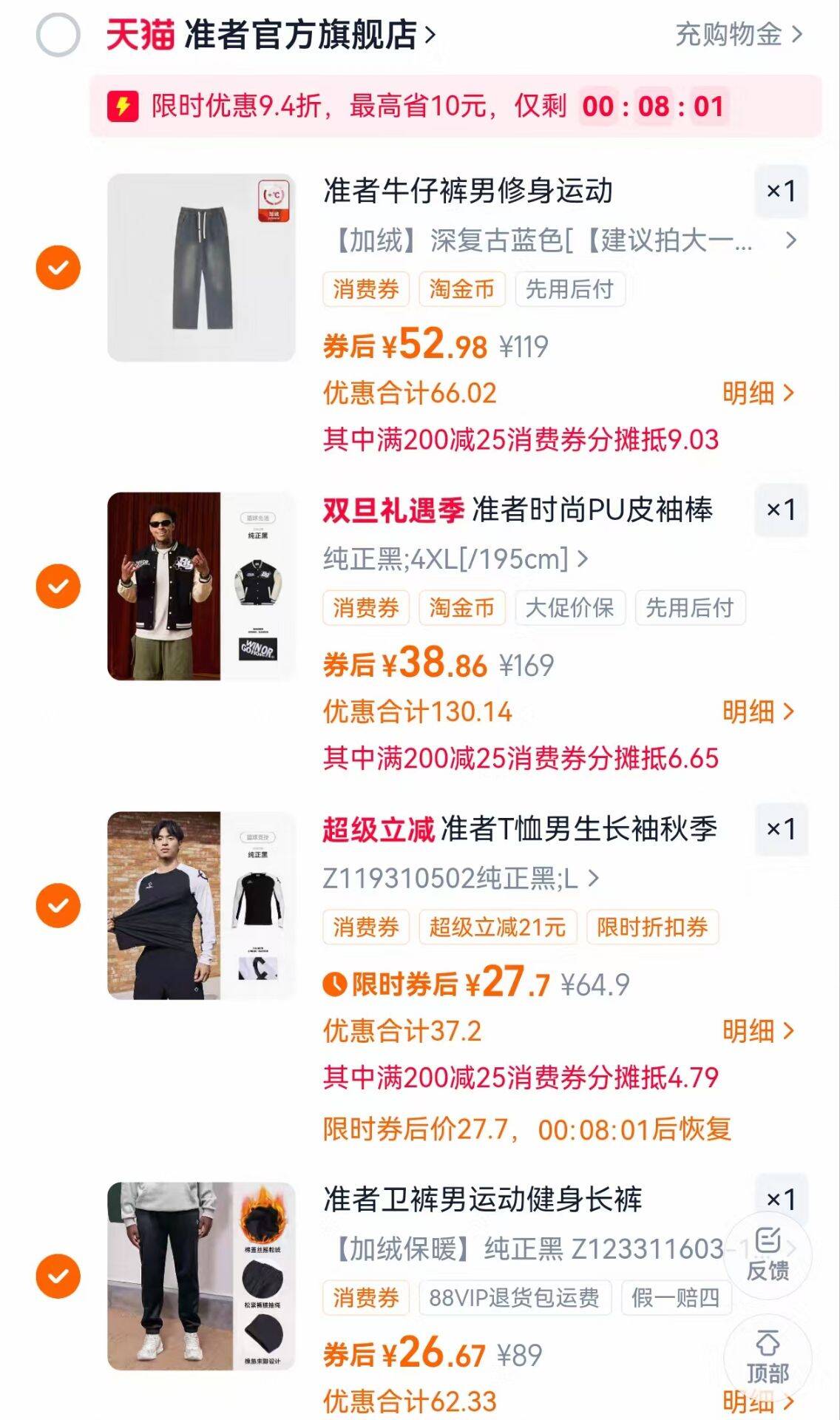Select all items from 准者官方旗舰店
Viewport: 840px width, 1420px height.
coord(58,35)
